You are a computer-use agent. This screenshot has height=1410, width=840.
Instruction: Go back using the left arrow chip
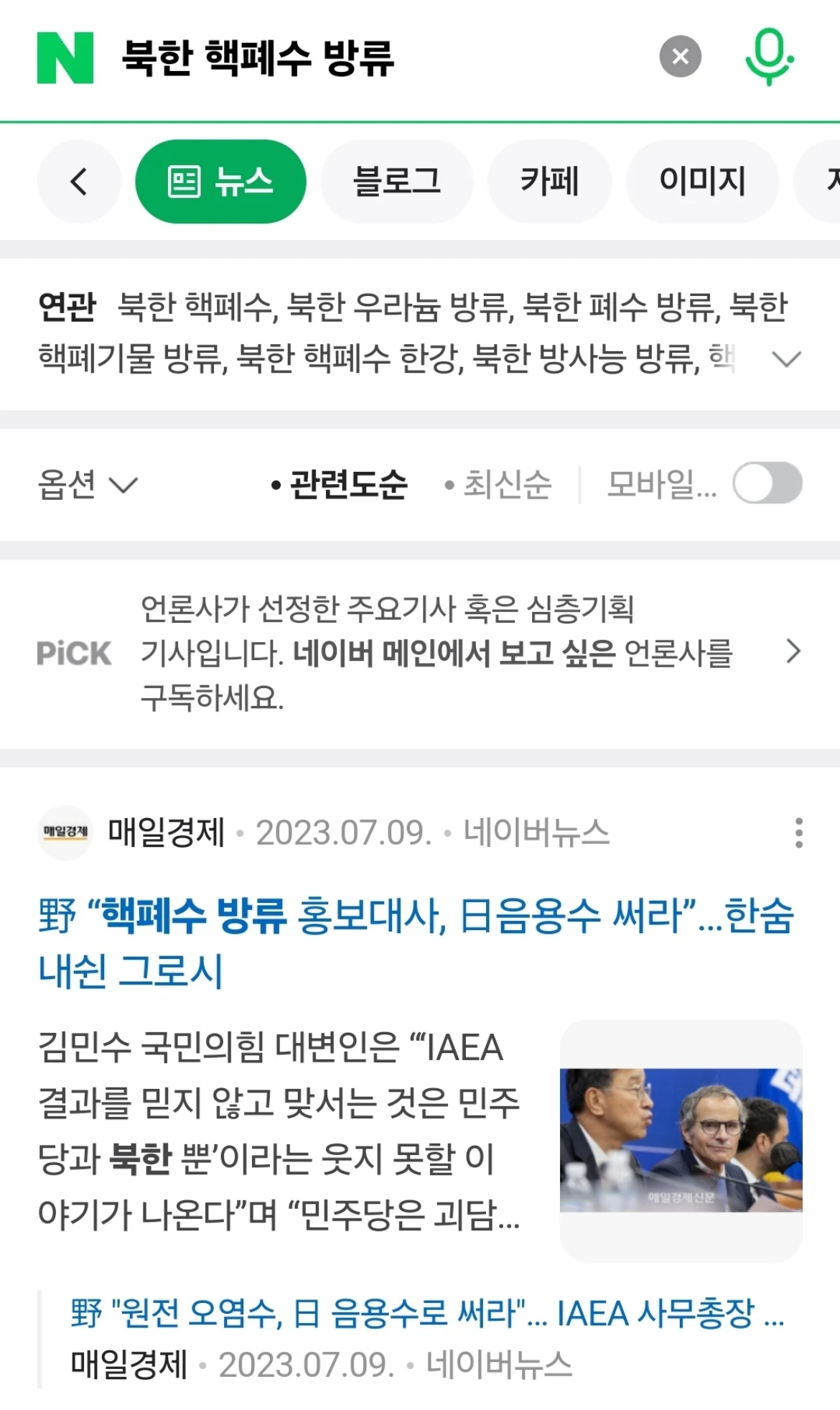pos(79,181)
